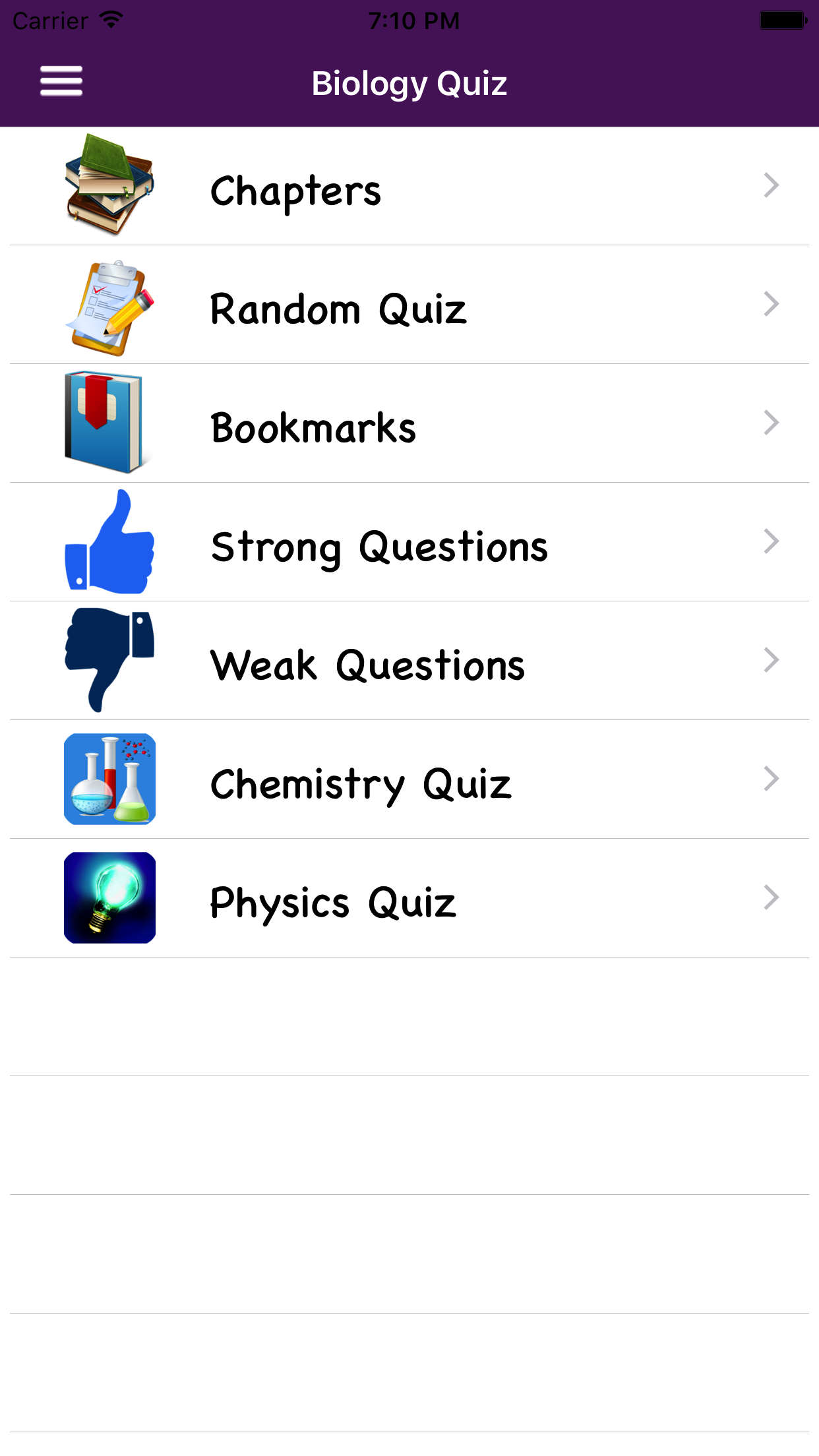
Task: Open the hamburger drawer menu
Action: click(x=61, y=81)
